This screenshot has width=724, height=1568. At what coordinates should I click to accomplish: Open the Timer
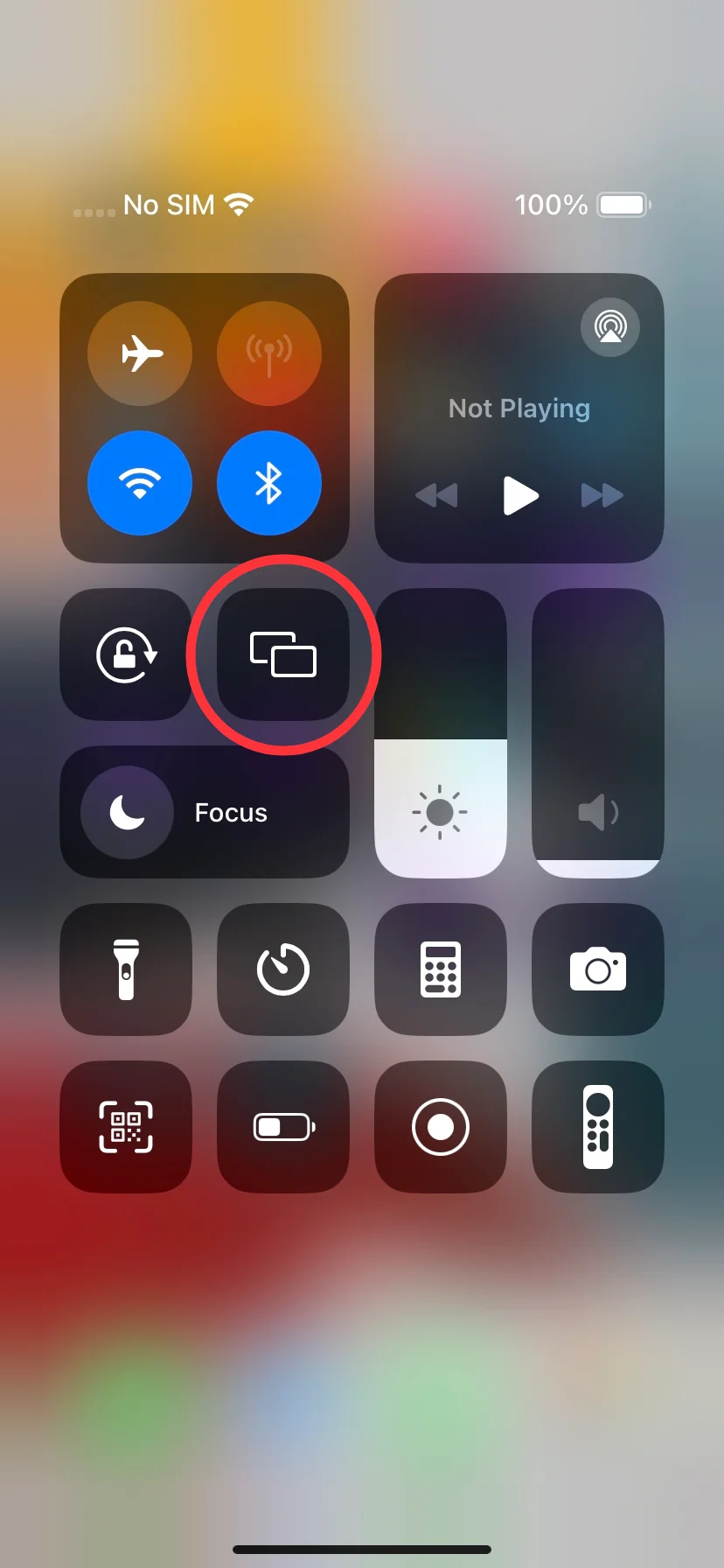tap(283, 969)
